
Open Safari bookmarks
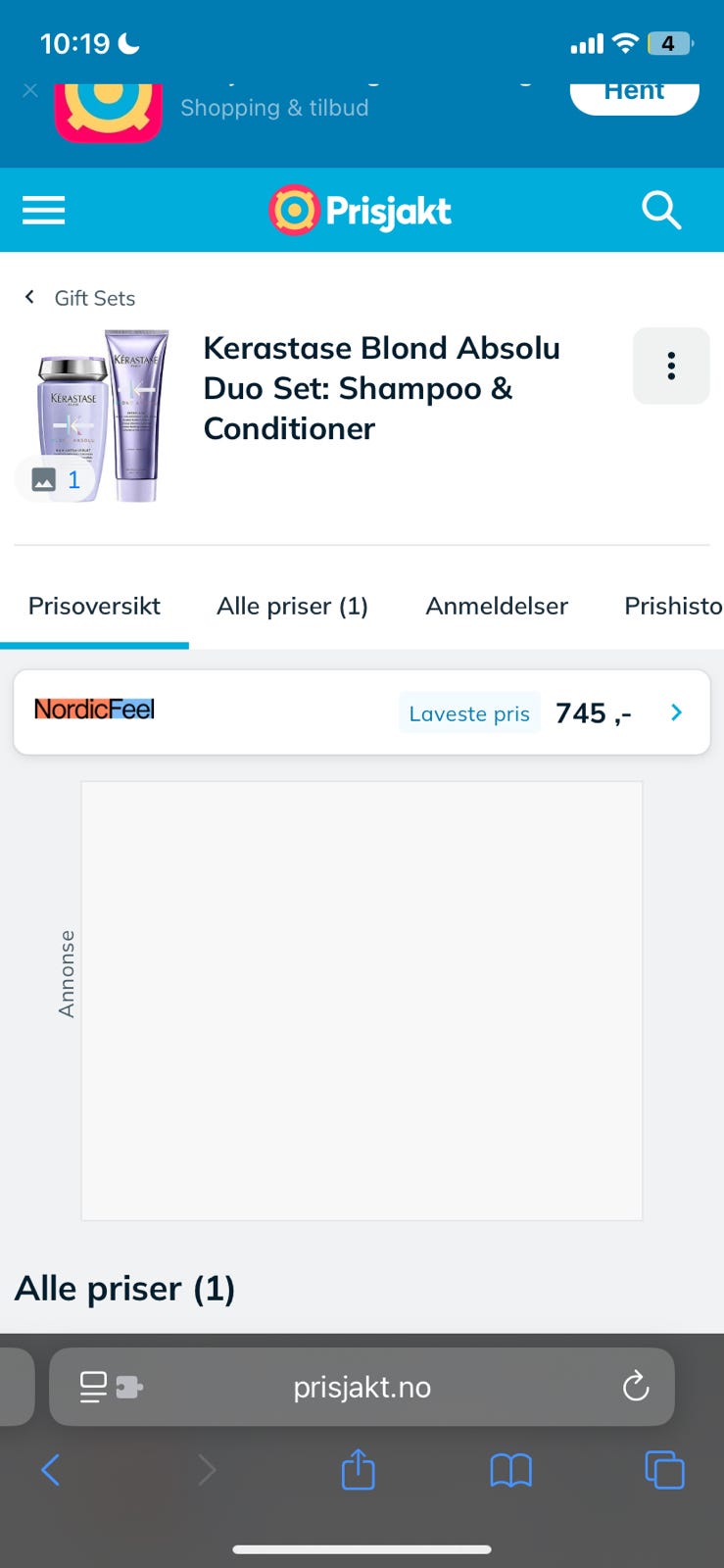click(x=510, y=1470)
